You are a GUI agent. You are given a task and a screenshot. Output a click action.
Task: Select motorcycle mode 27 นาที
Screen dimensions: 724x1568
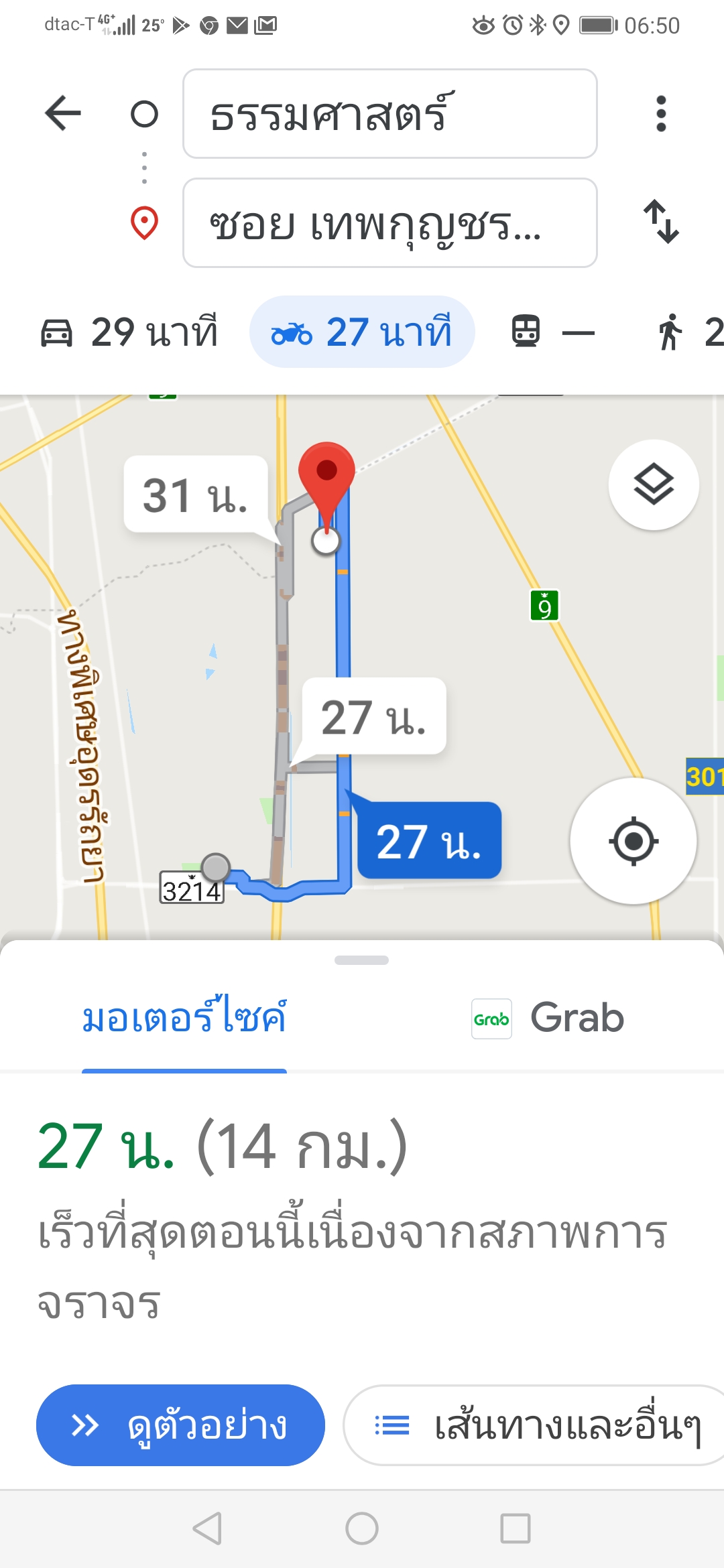point(362,332)
